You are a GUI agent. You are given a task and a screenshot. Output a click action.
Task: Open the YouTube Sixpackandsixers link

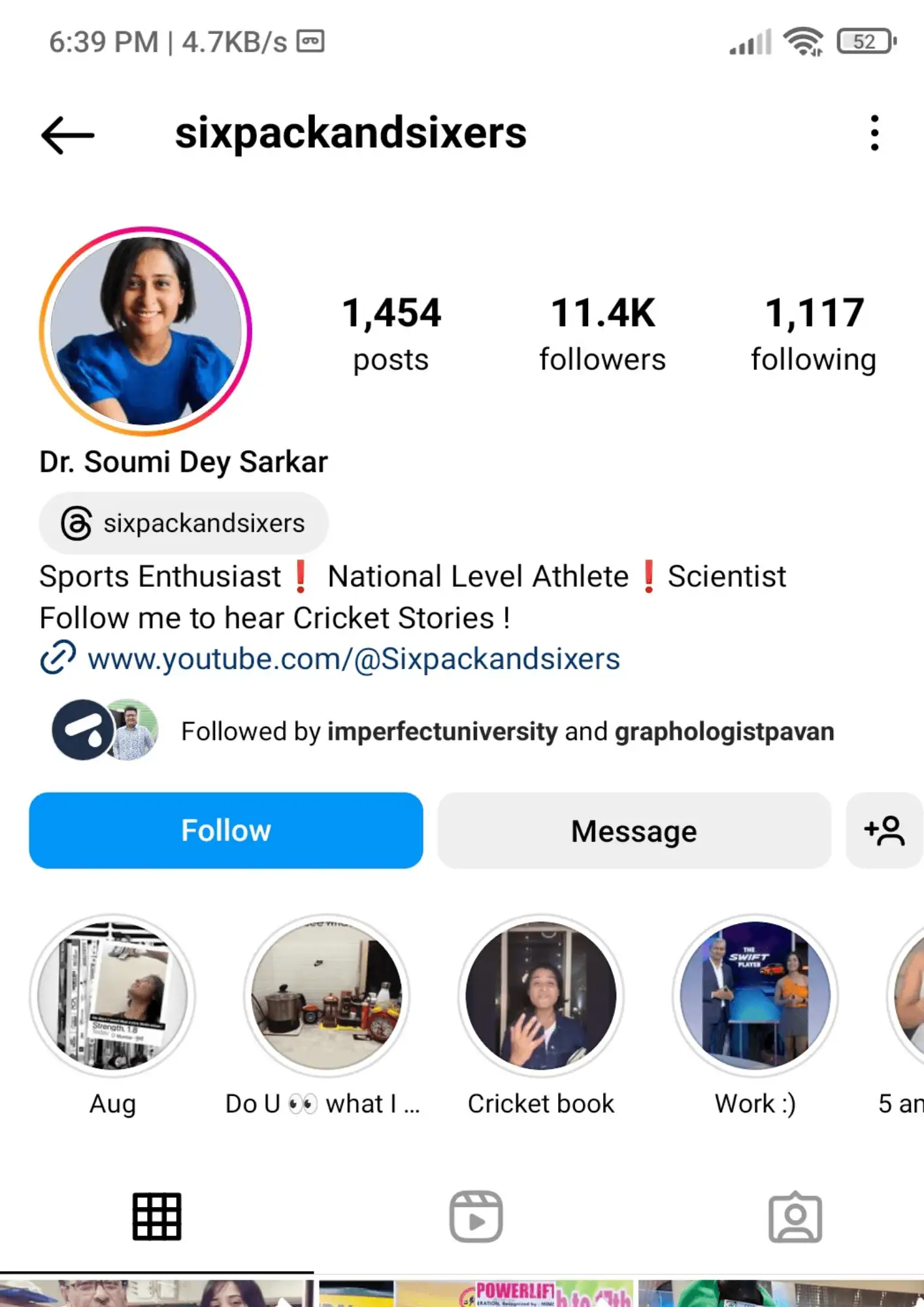pos(353,659)
